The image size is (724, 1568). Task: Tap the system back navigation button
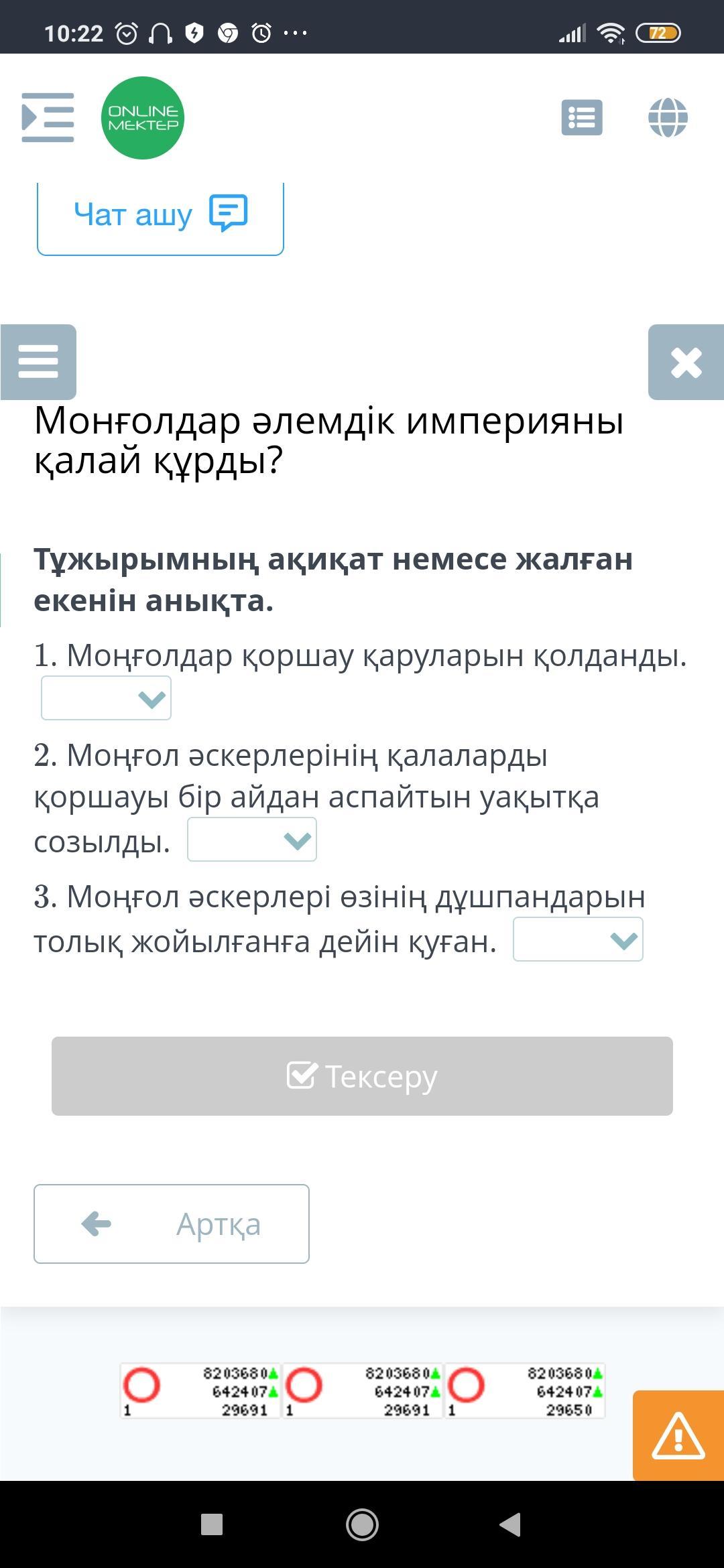pyautogui.click(x=511, y=1524)
